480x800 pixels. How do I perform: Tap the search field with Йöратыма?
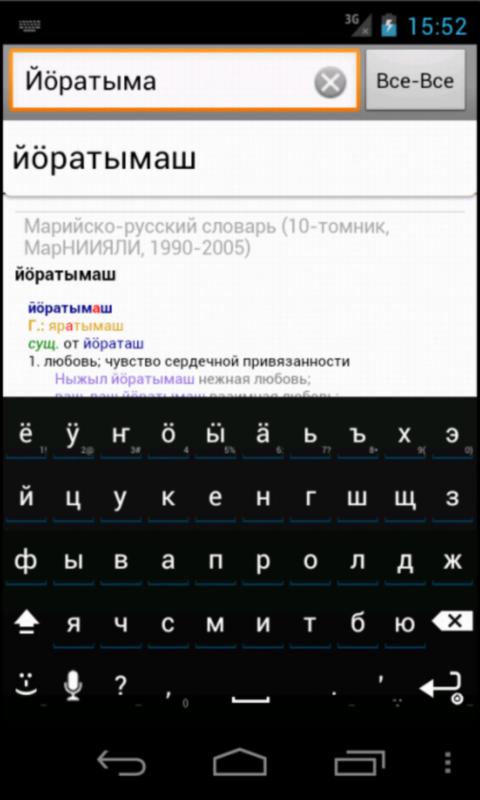(x=184, y=81)
